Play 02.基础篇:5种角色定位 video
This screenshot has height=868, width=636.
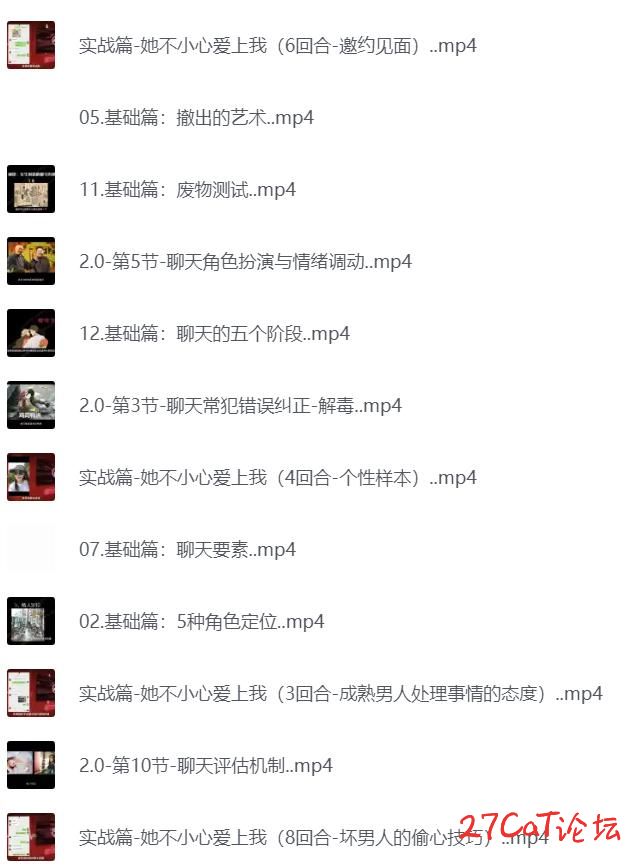tap(201, 622)
